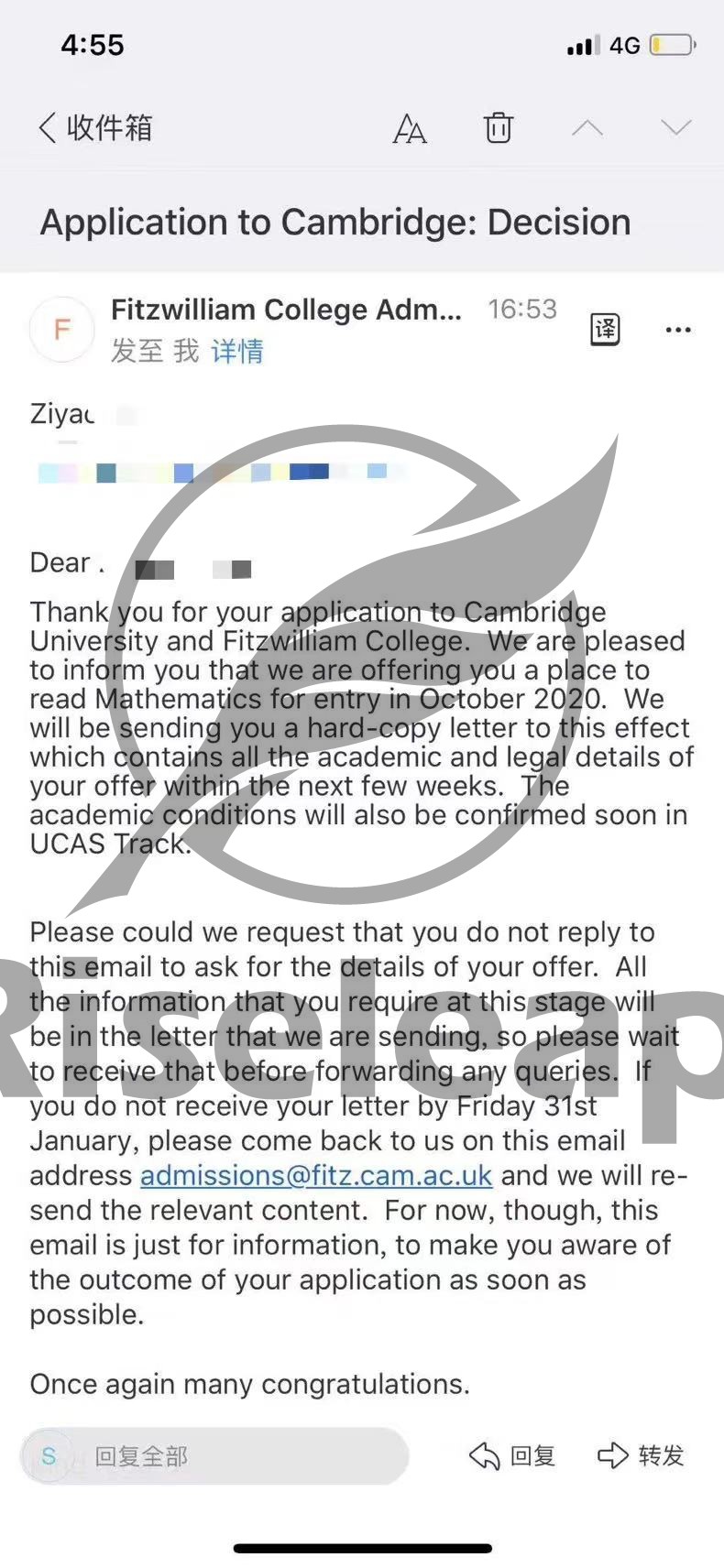Open the font size option
Viewport: 724px width, 1568px height.
click(x=409, y=129)
